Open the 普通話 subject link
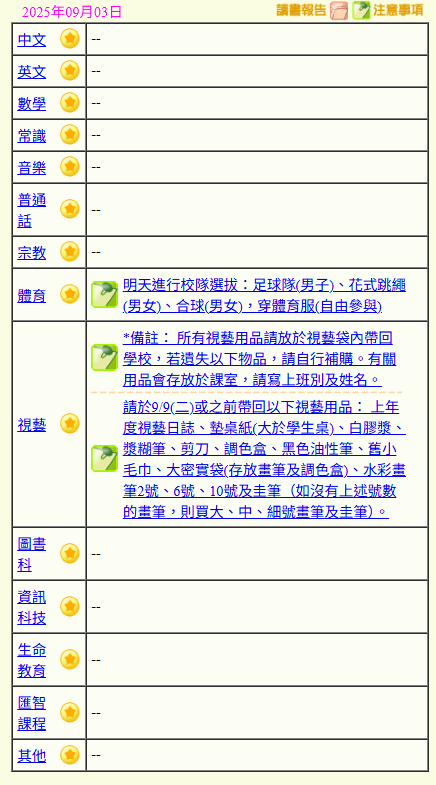Screen dimensions: 436x785 pyautogui.click(x=32, y=210)
